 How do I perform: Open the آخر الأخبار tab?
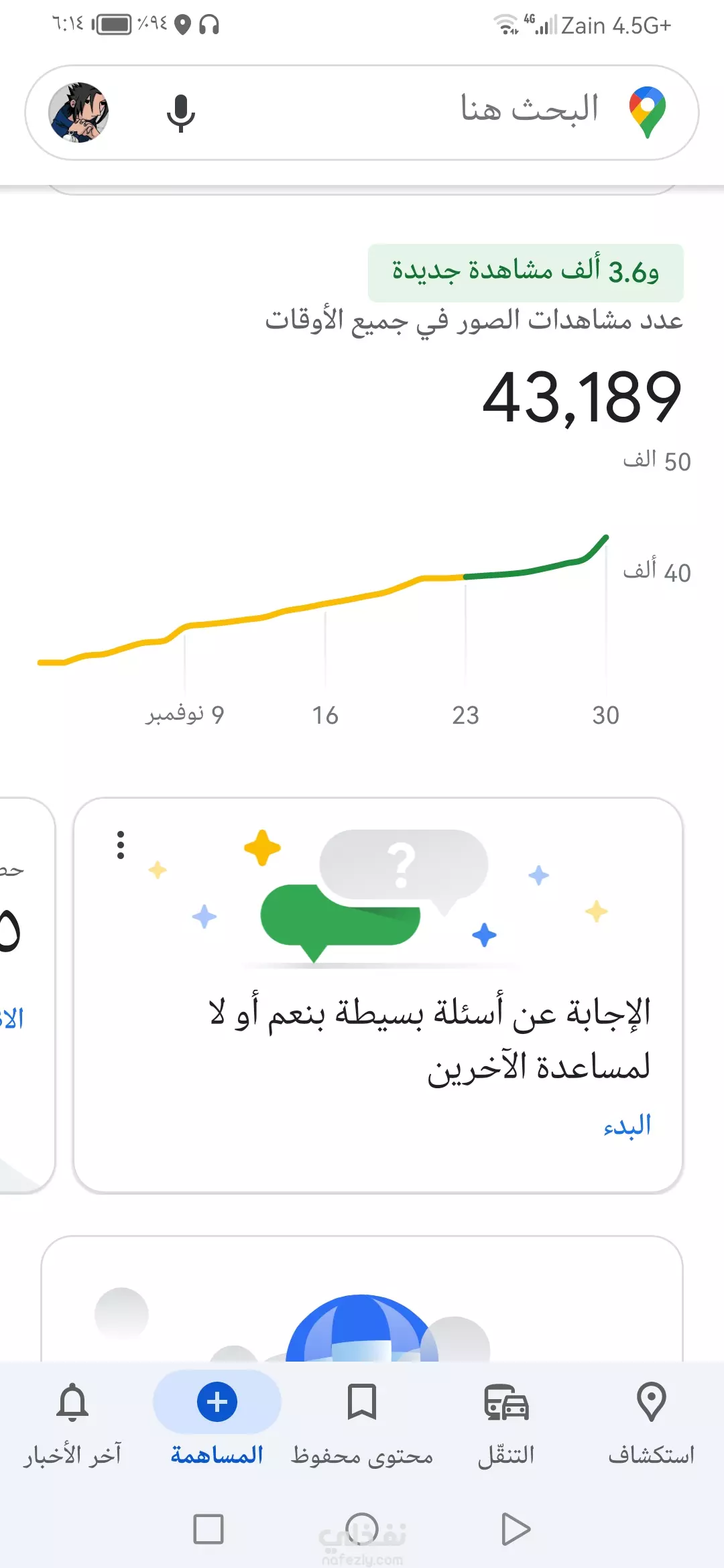coord(72,1421)
